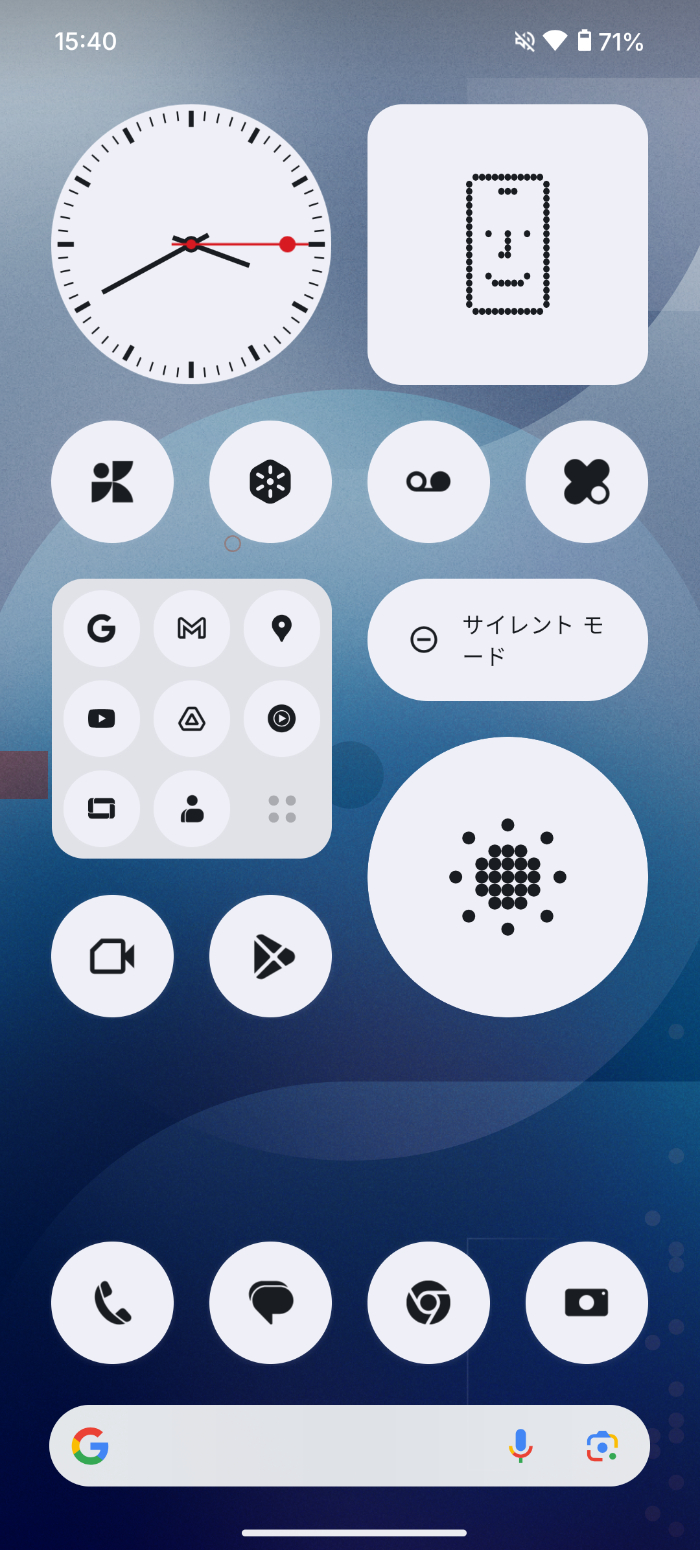Image resolution: width=700 pixels, height=1550 pixels.
Task: Expand the folder with the four-dot icon
Action: [282, 809]
